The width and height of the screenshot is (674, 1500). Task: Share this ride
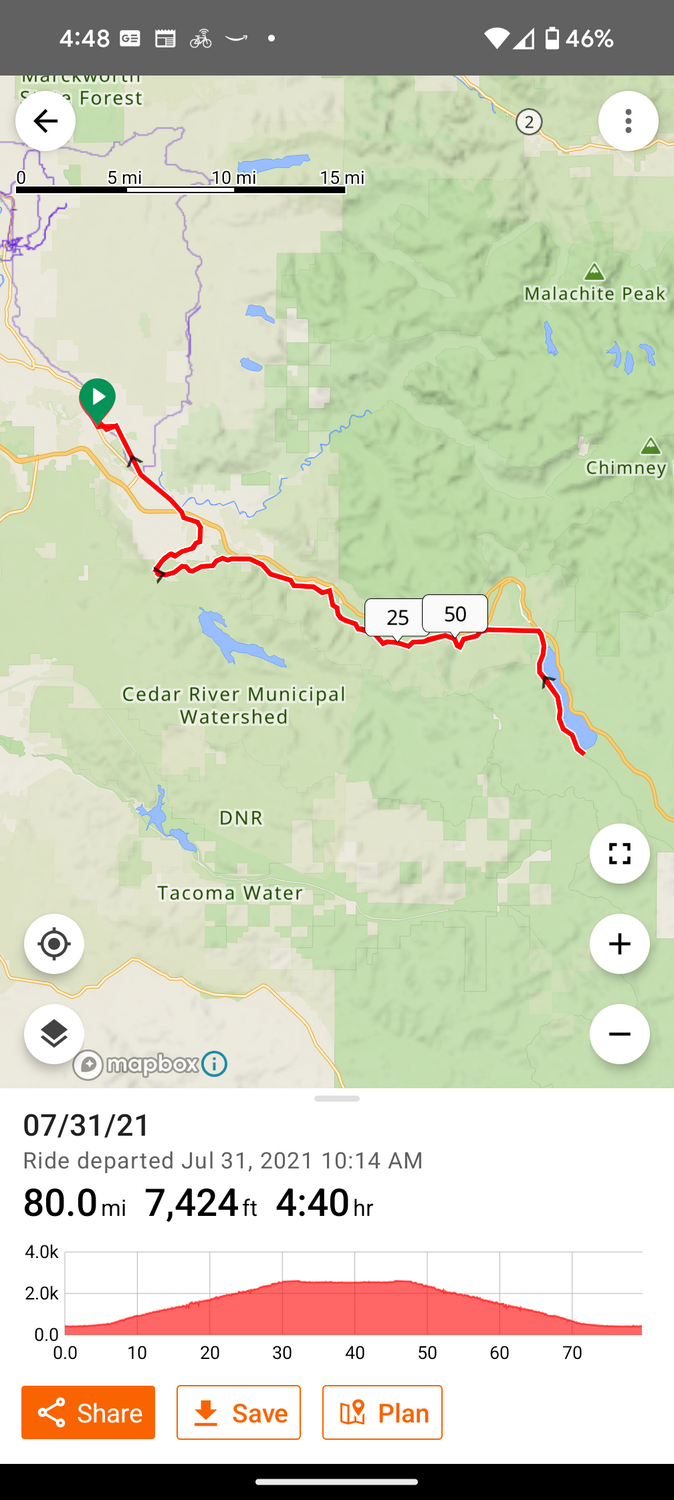(88, 1412)
